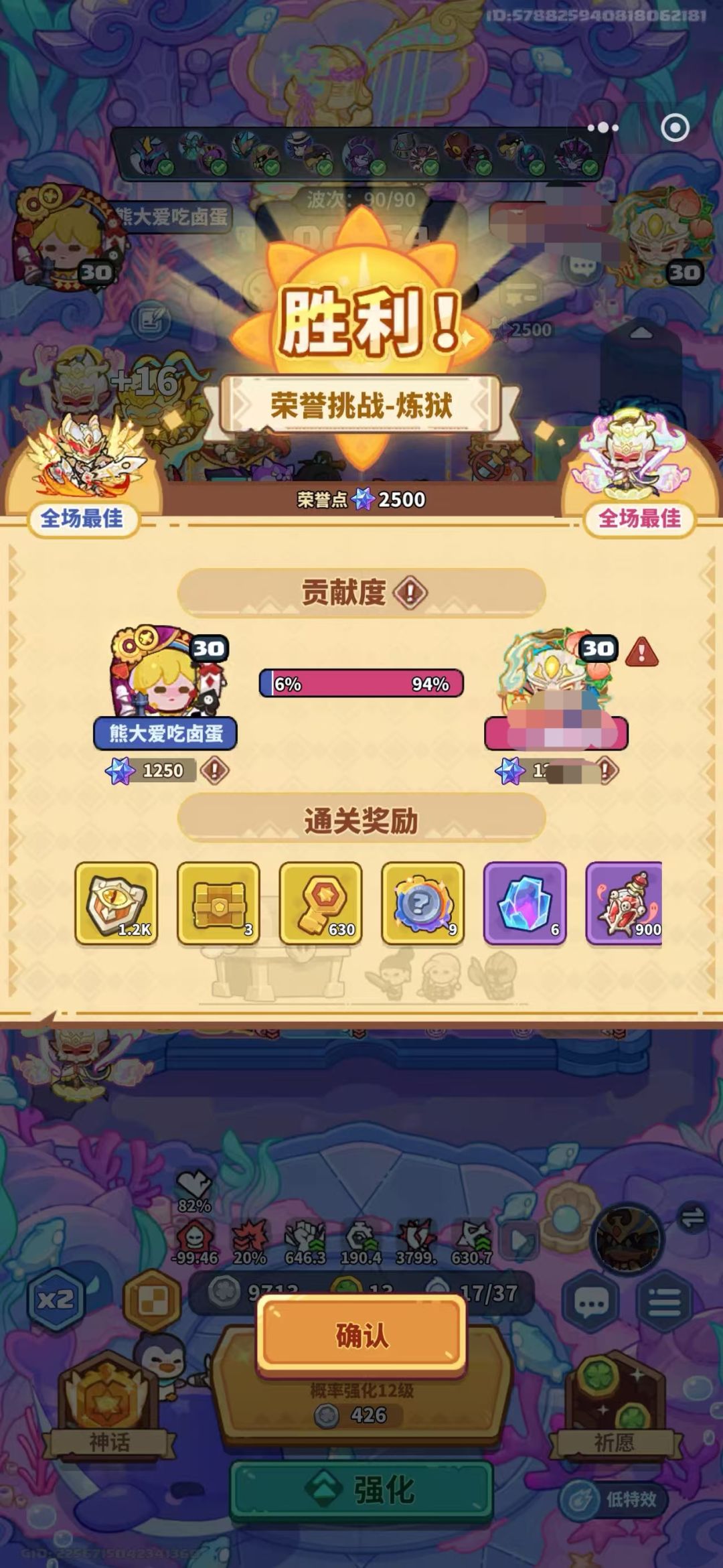
Task: Open the info icon beside 贡献度
Action: pos(410,592)
